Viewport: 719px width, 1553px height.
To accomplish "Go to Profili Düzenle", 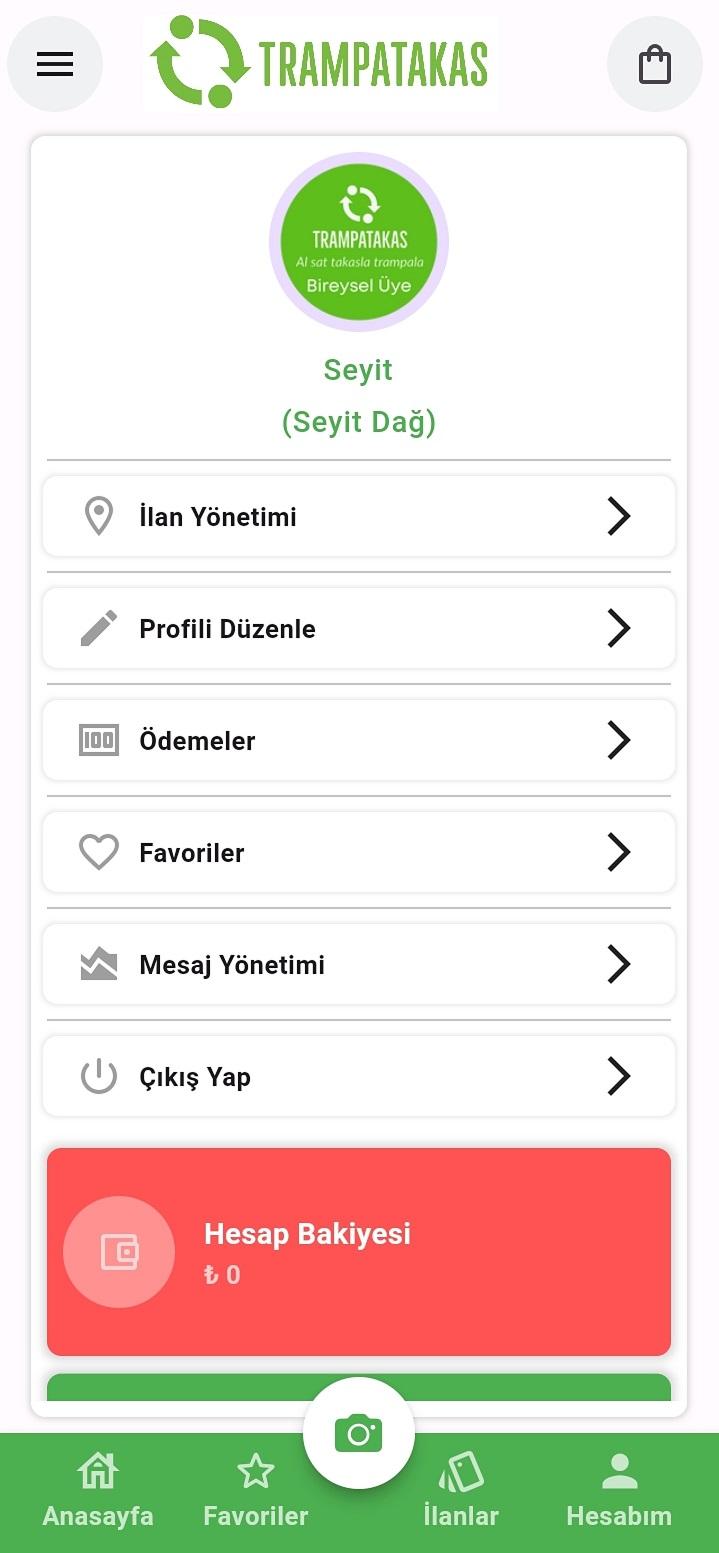I will [359, 629].
